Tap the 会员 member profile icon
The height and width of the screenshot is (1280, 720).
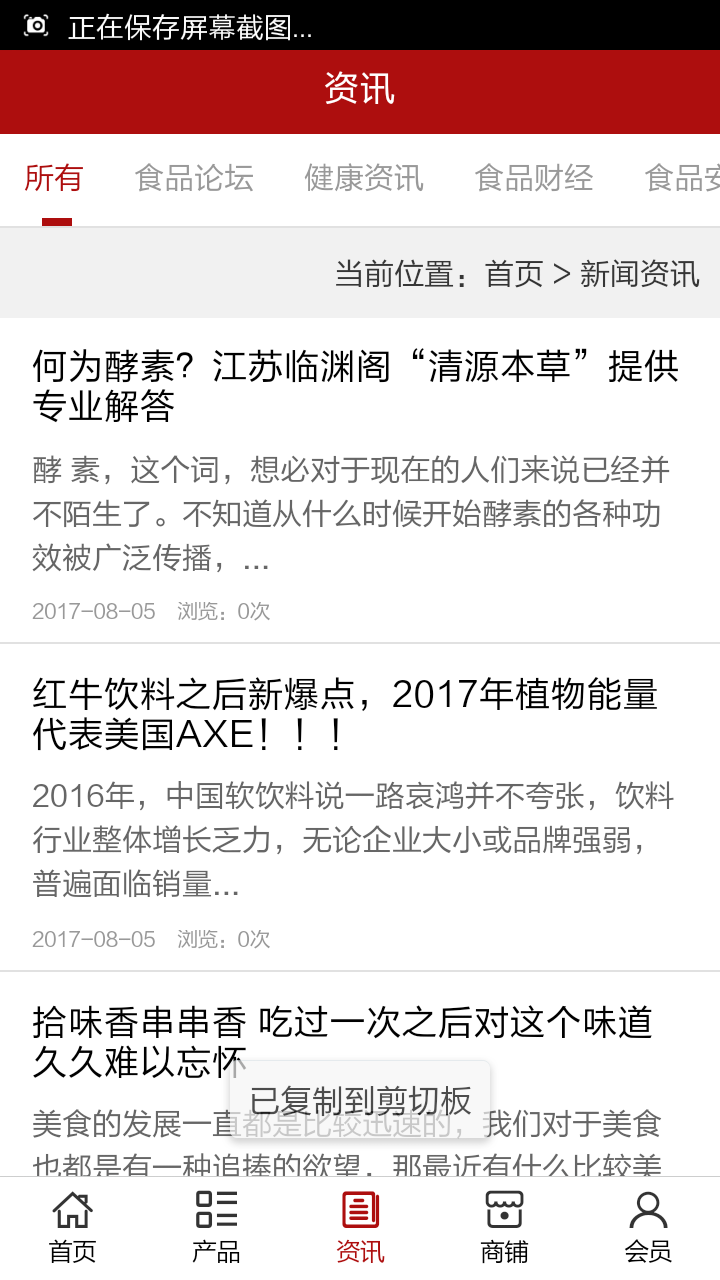tap(649, 1207)
